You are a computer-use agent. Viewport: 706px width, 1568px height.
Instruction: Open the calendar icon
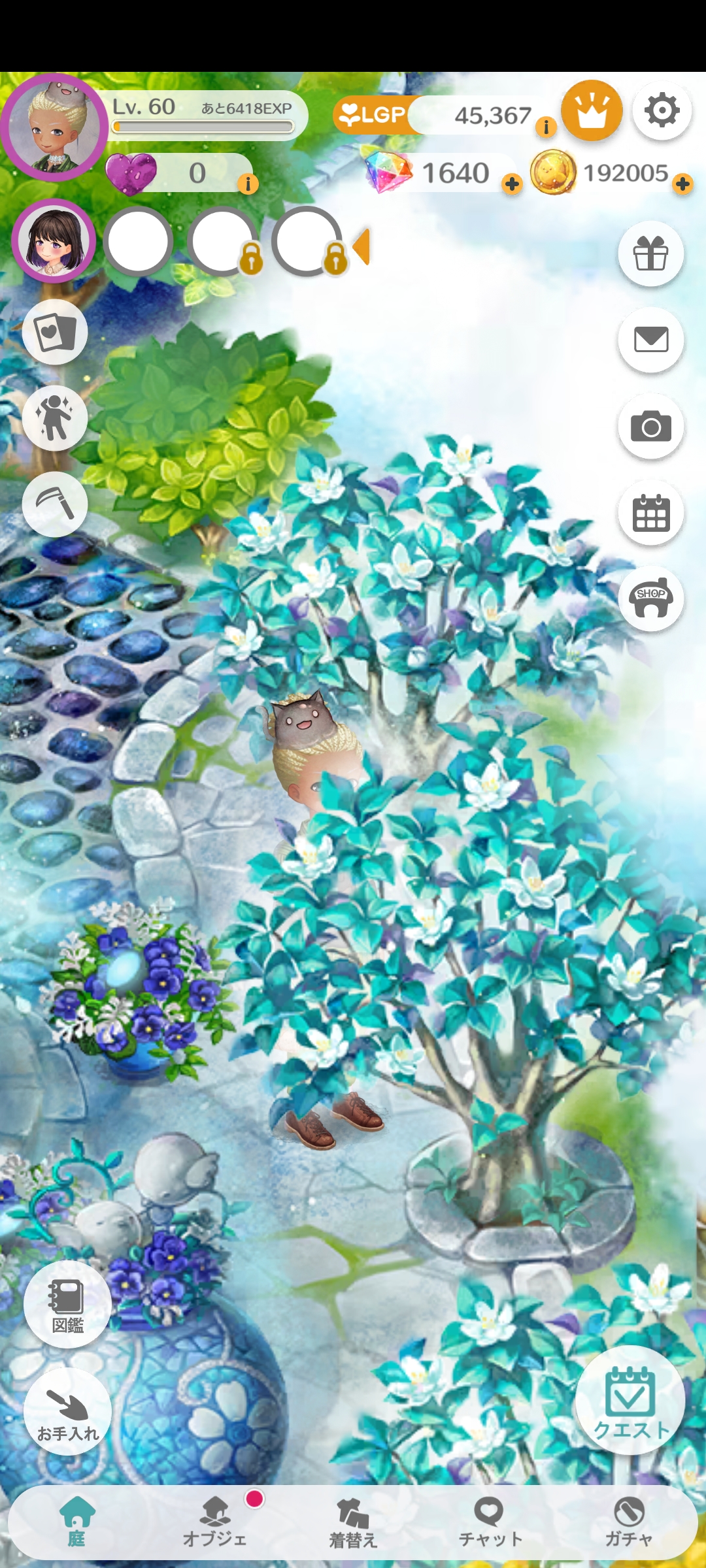click(650, 513)
